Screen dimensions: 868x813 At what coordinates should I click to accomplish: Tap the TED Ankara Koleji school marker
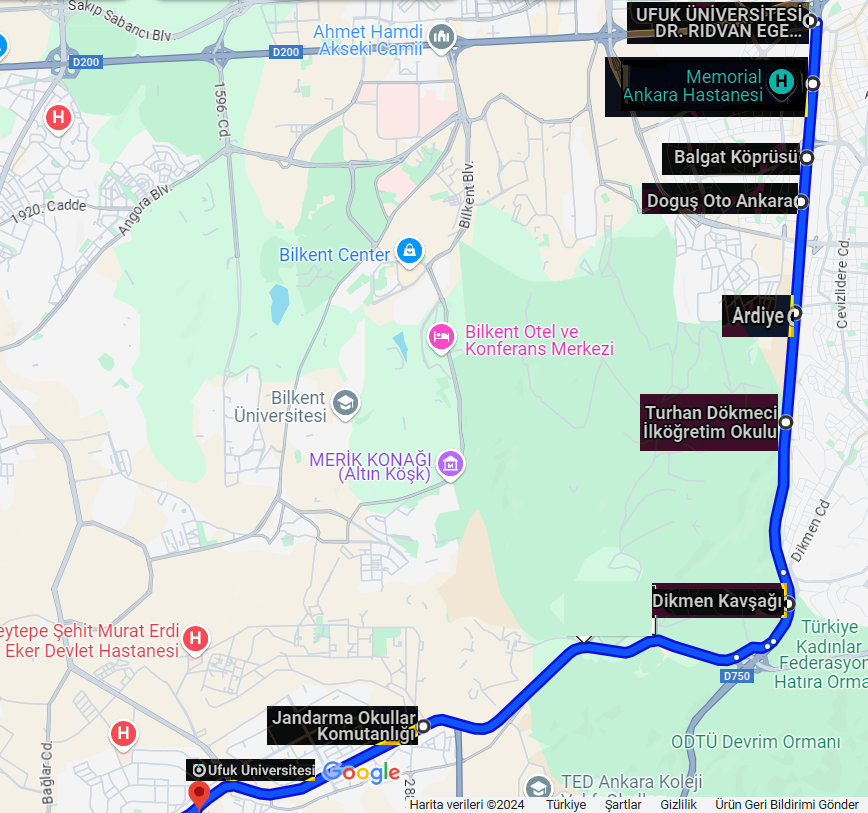(539, 787)
